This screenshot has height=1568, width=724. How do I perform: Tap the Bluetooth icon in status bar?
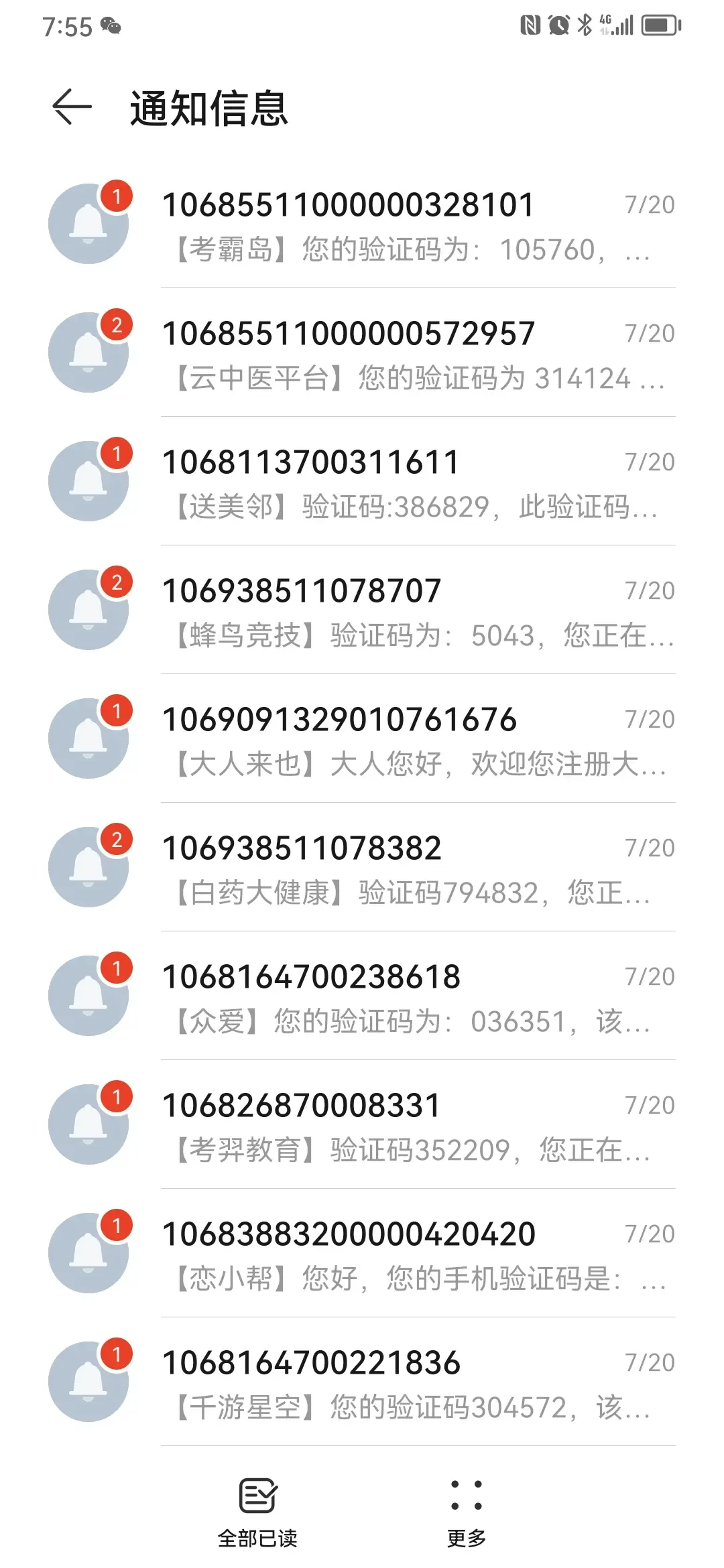(x=583, y=24)
